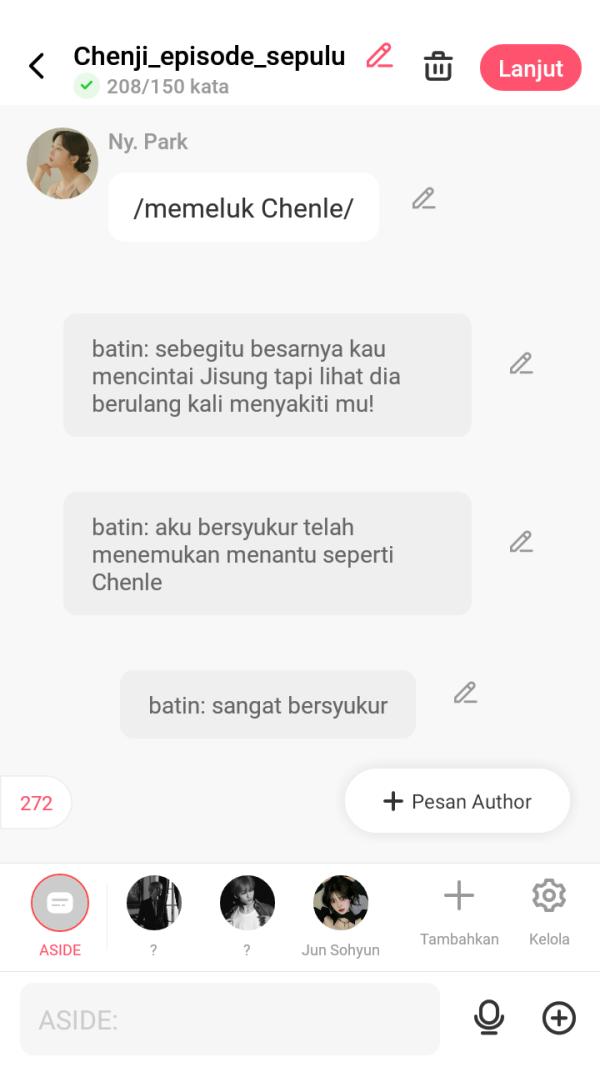Select the ASIDE speaker option
Viewport: 600px width, 1067px height.
(60, 904)
